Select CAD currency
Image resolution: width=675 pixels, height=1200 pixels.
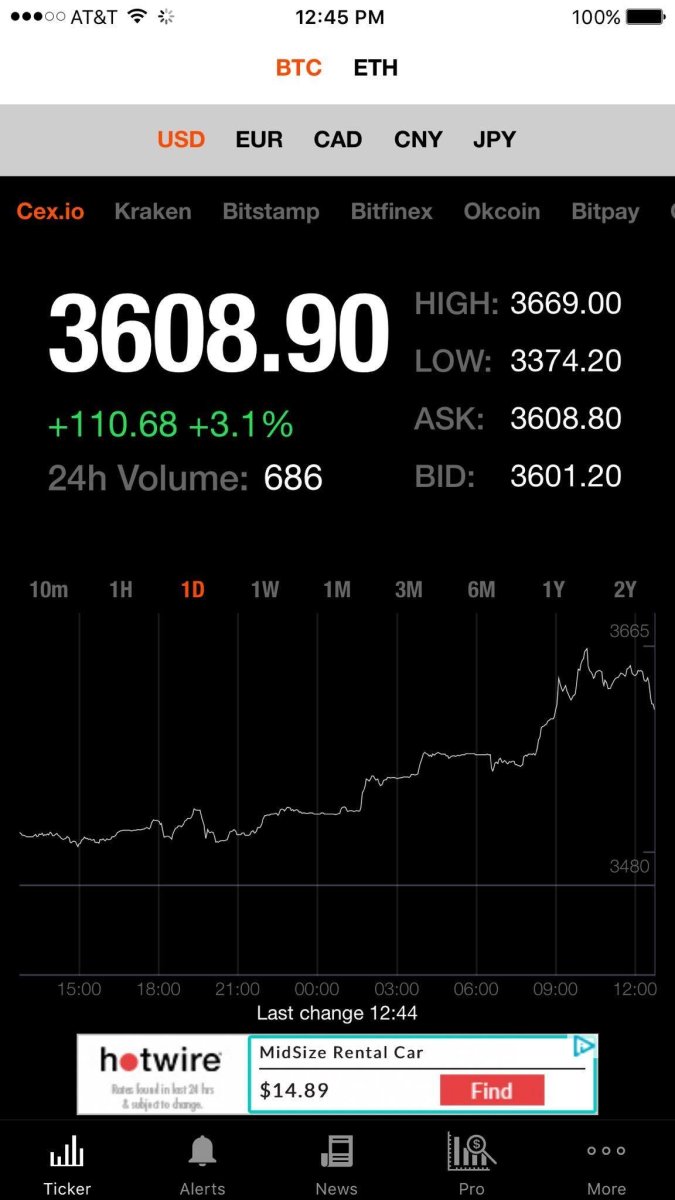338,140
